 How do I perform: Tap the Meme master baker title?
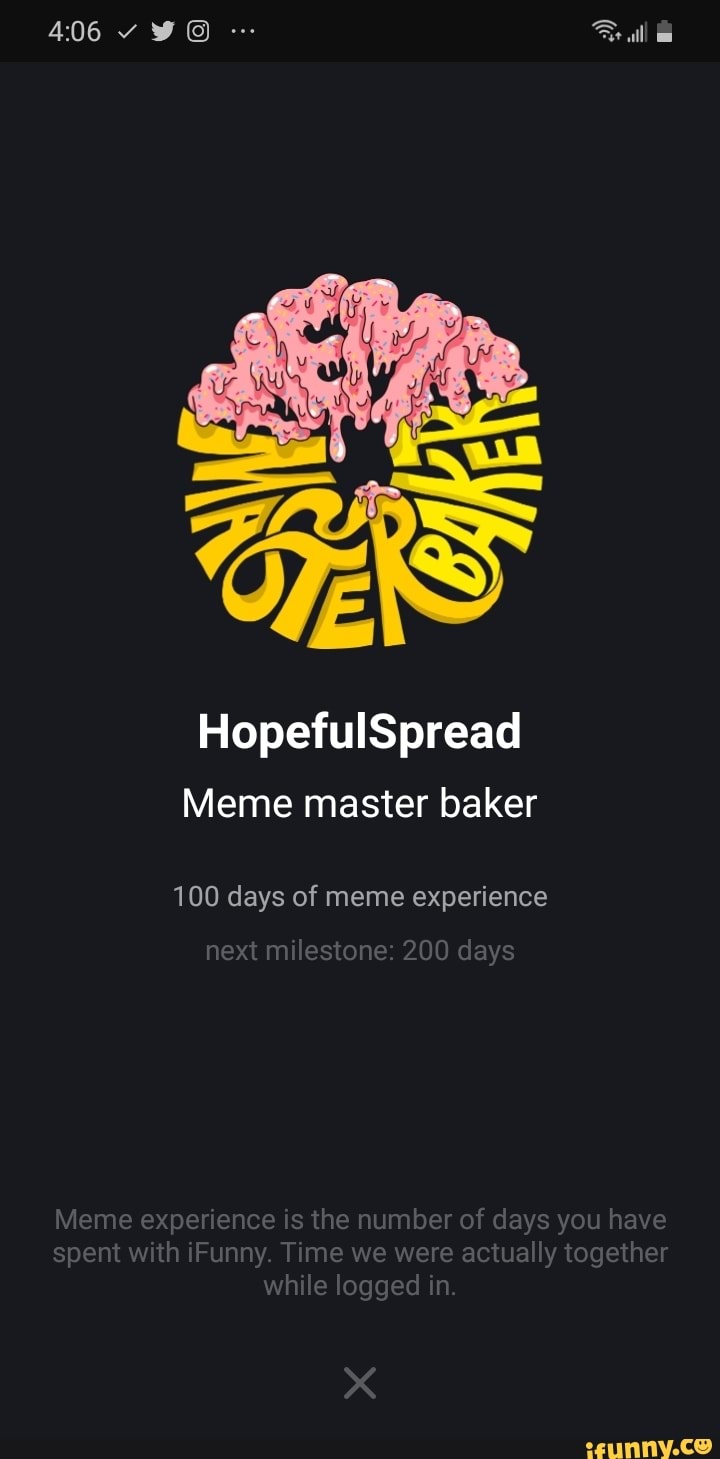click(x=359, y=801)
